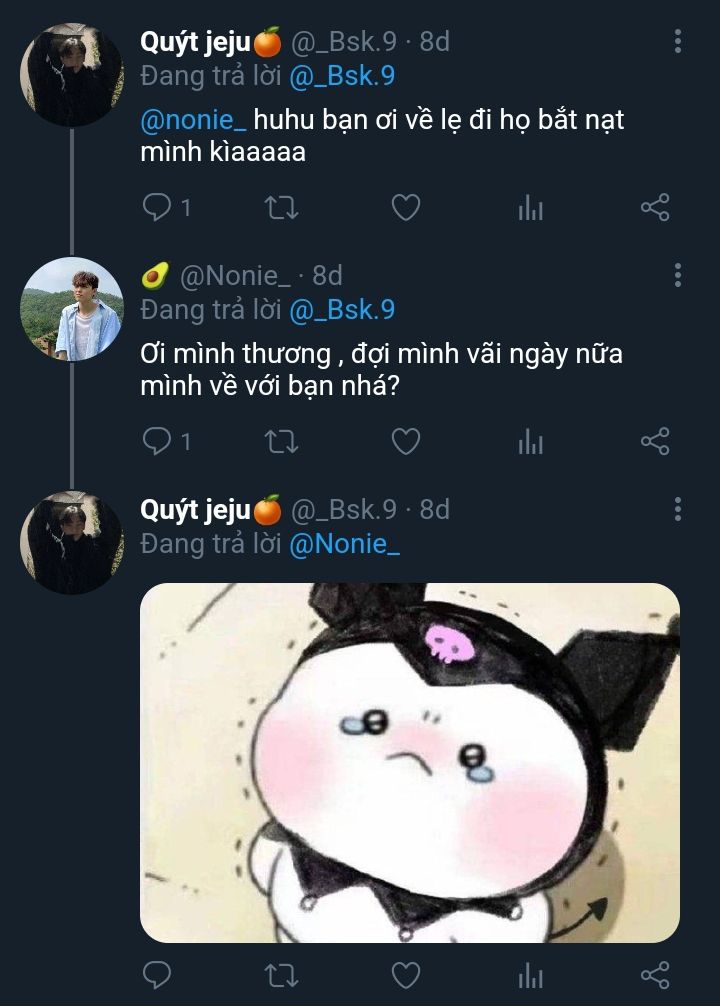Image resolution: width=720 pixels, height=1006 pixels.
Task: Share the 'huhu bạn ơi' tweet
Action: [x=654, y=208]
